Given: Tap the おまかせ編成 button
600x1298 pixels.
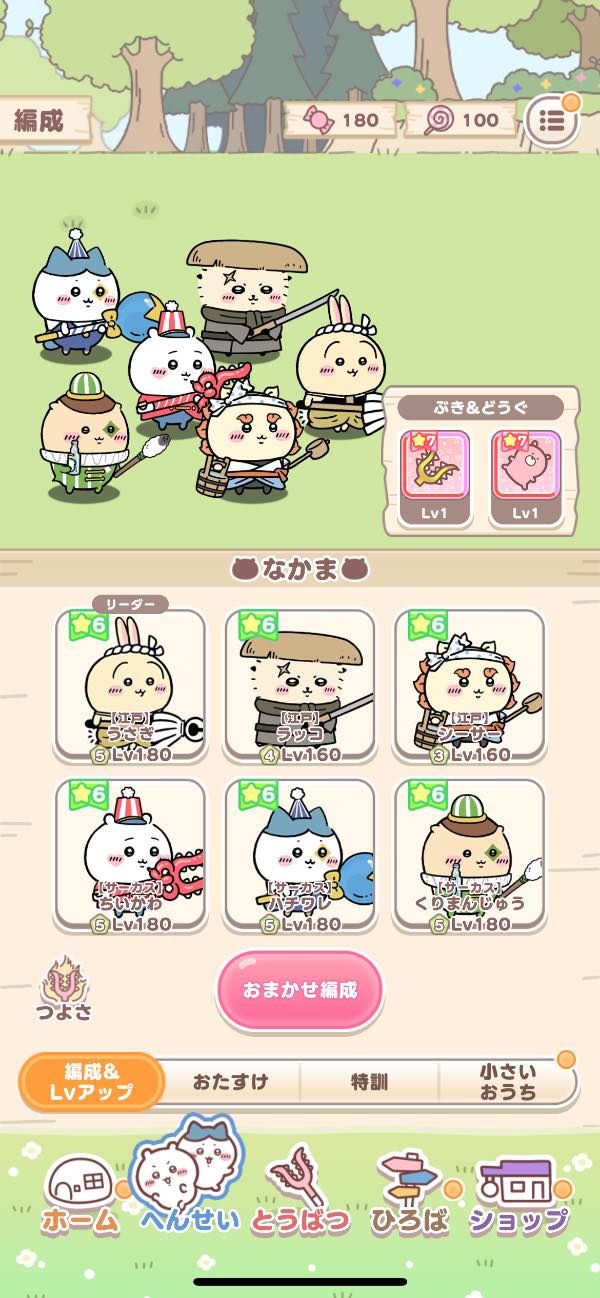Looking at the screenshot, I should point(300,990).
